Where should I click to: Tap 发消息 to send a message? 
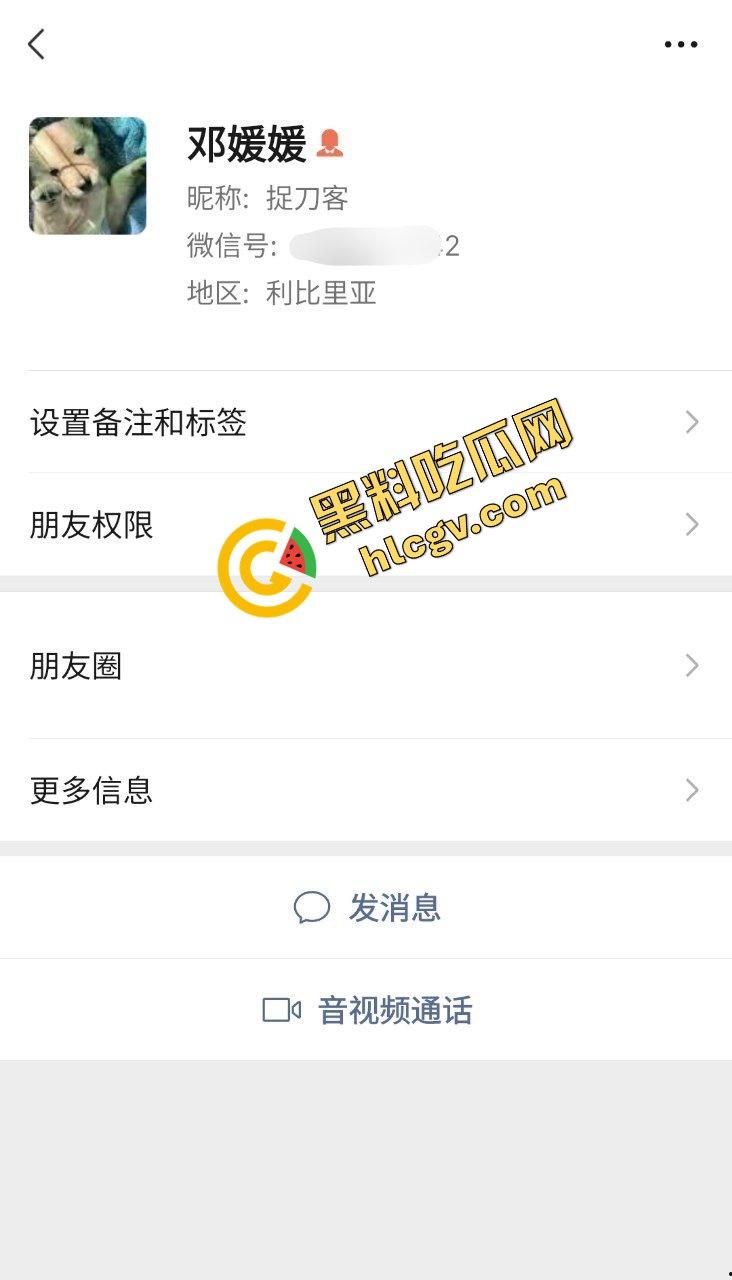tap(367, 908)
